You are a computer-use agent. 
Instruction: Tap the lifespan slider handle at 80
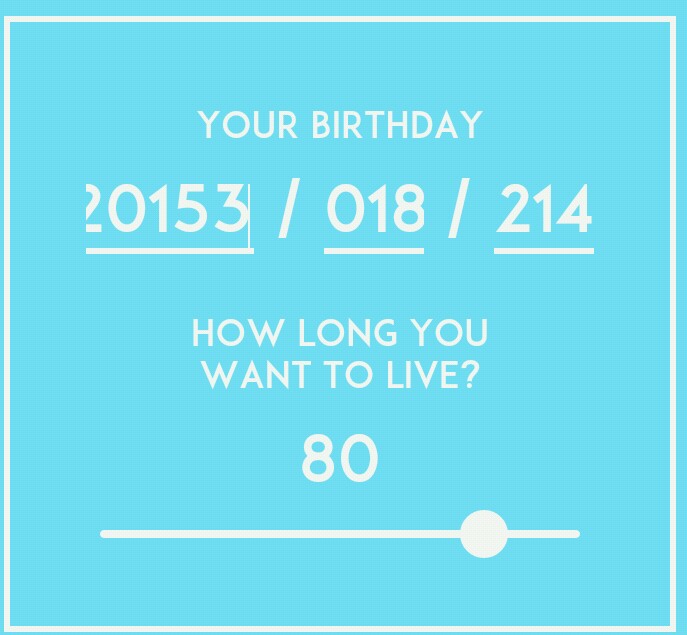(484, 534)
